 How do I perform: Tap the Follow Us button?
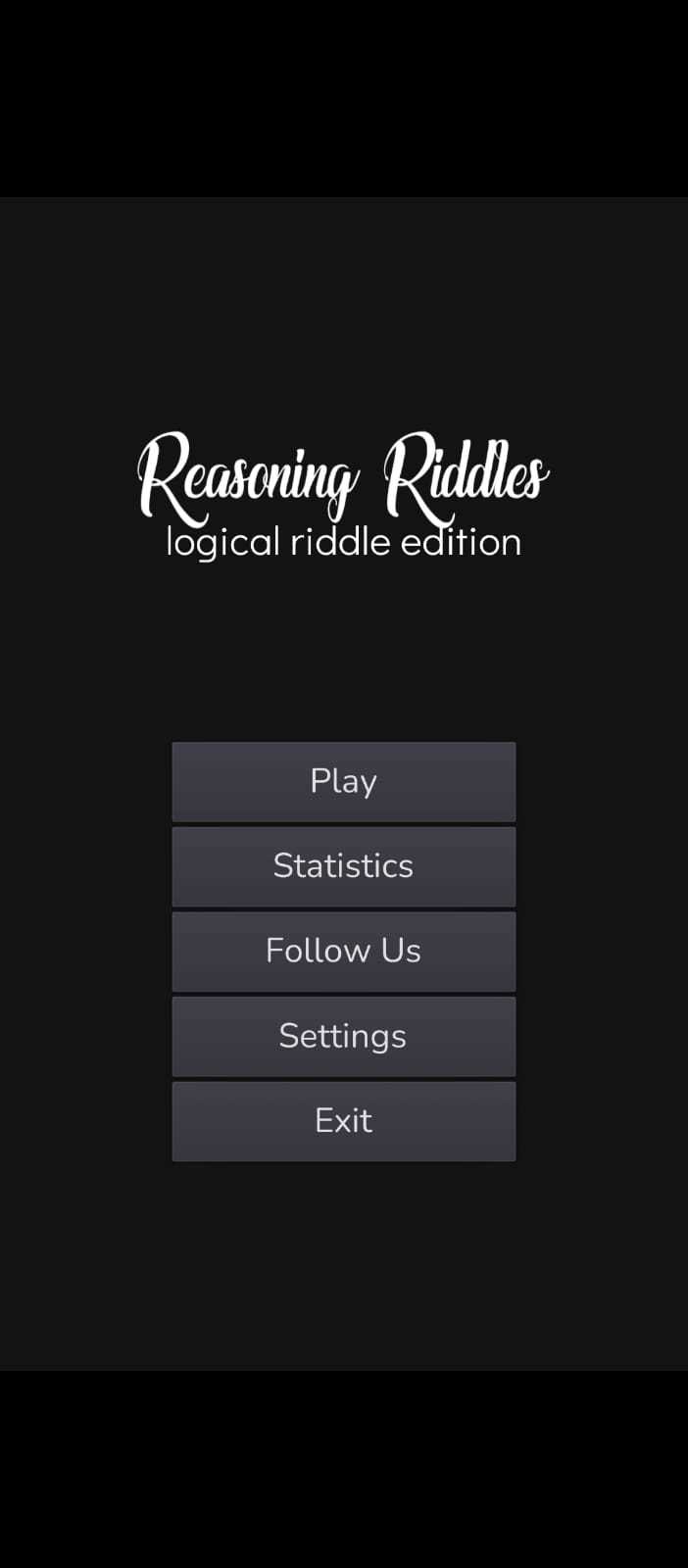point(343,951)
